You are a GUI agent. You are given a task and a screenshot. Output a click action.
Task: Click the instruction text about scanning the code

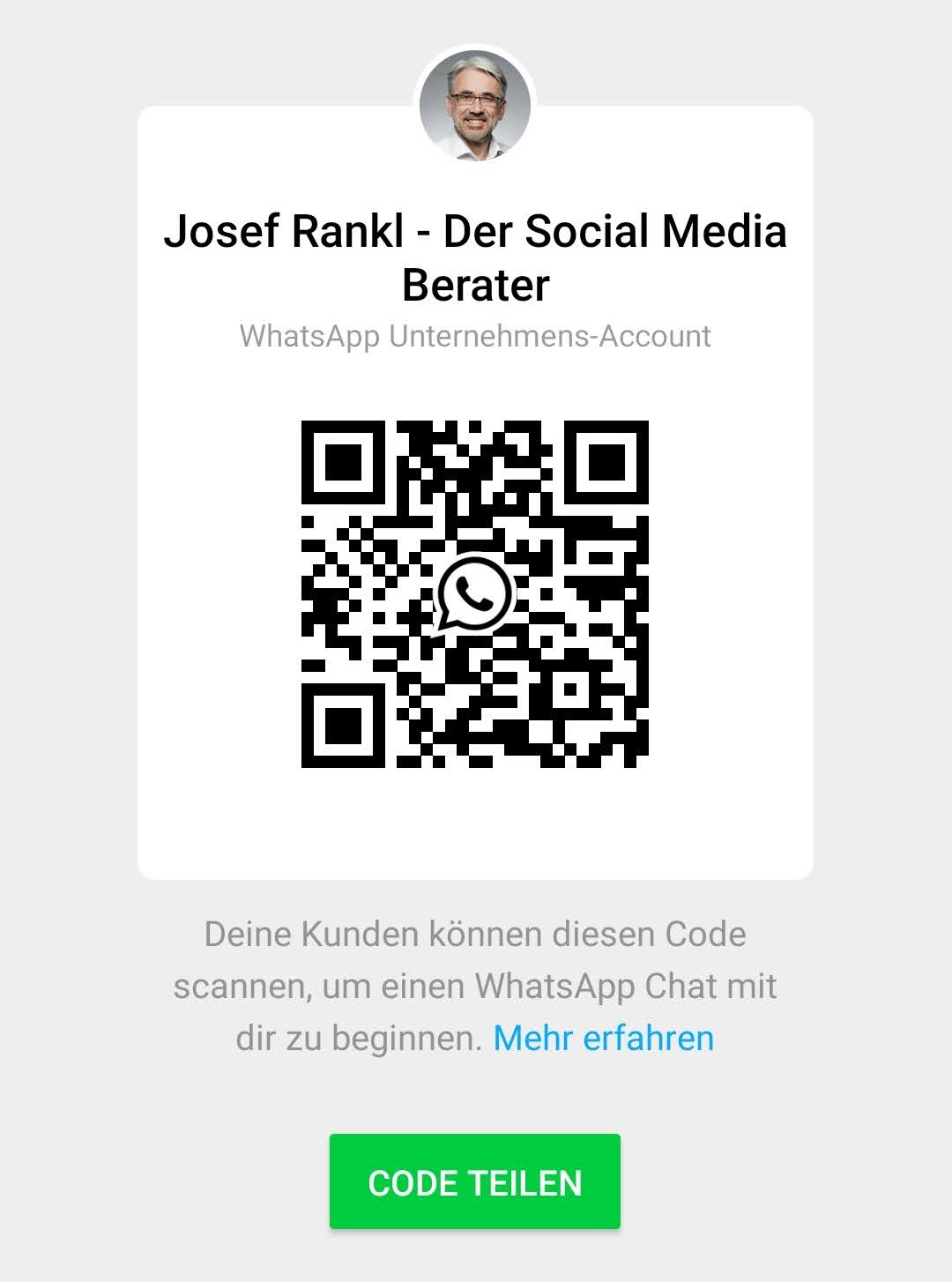pos(475,986)
